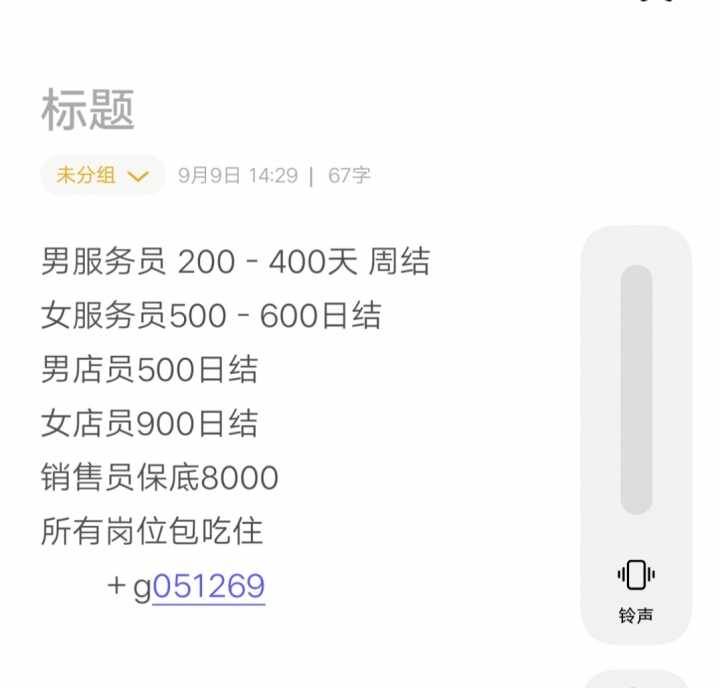Open the linked number 051269
720x688 pixels.
(x=208, y=586)
